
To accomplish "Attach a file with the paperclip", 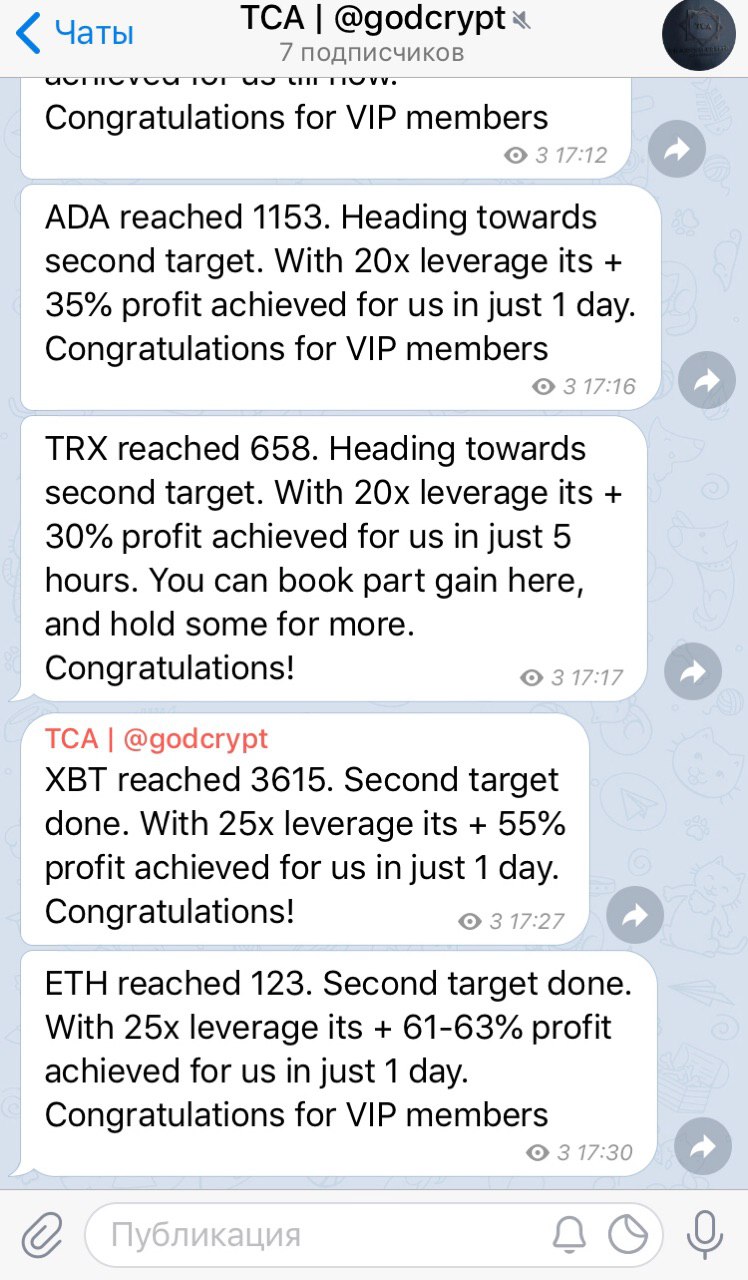I will coord(40,1234).
